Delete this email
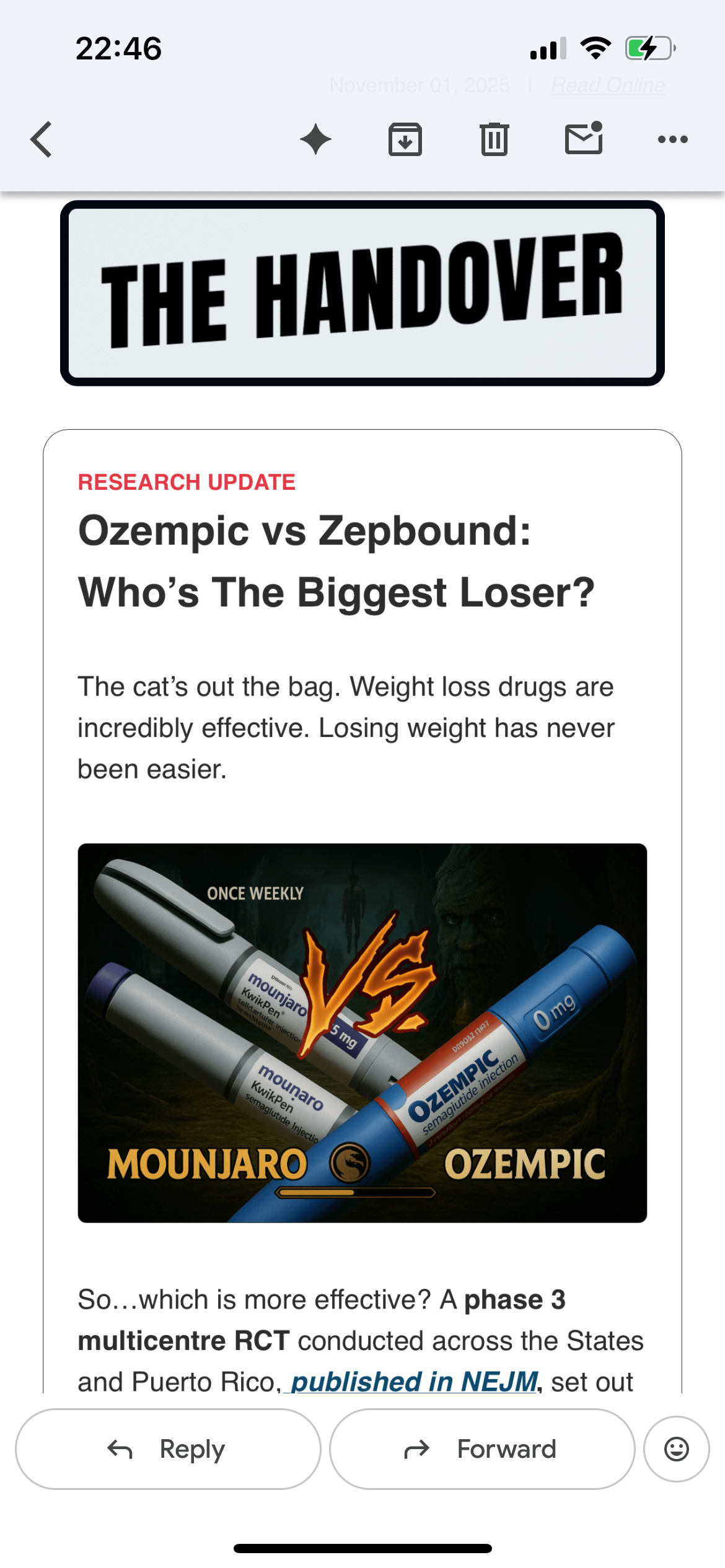Screen dimensions: 725x1568 tap(494, 139)
